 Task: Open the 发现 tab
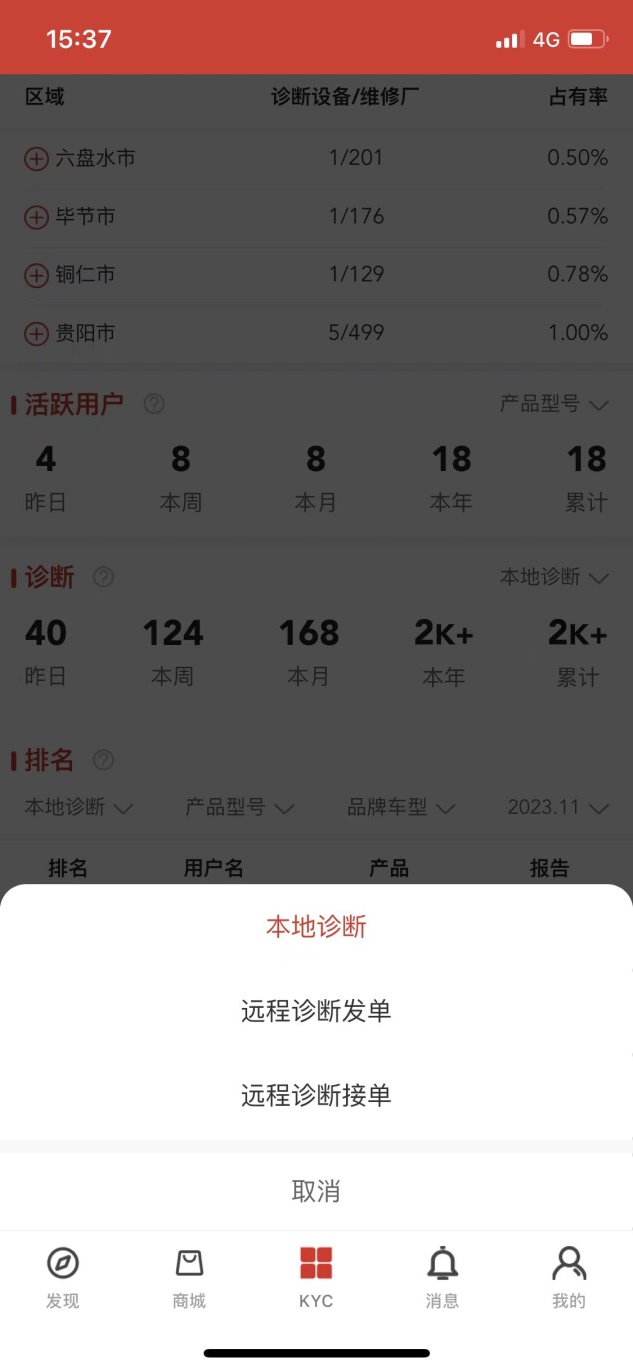pyautogui.click(x=63, y=1278)
